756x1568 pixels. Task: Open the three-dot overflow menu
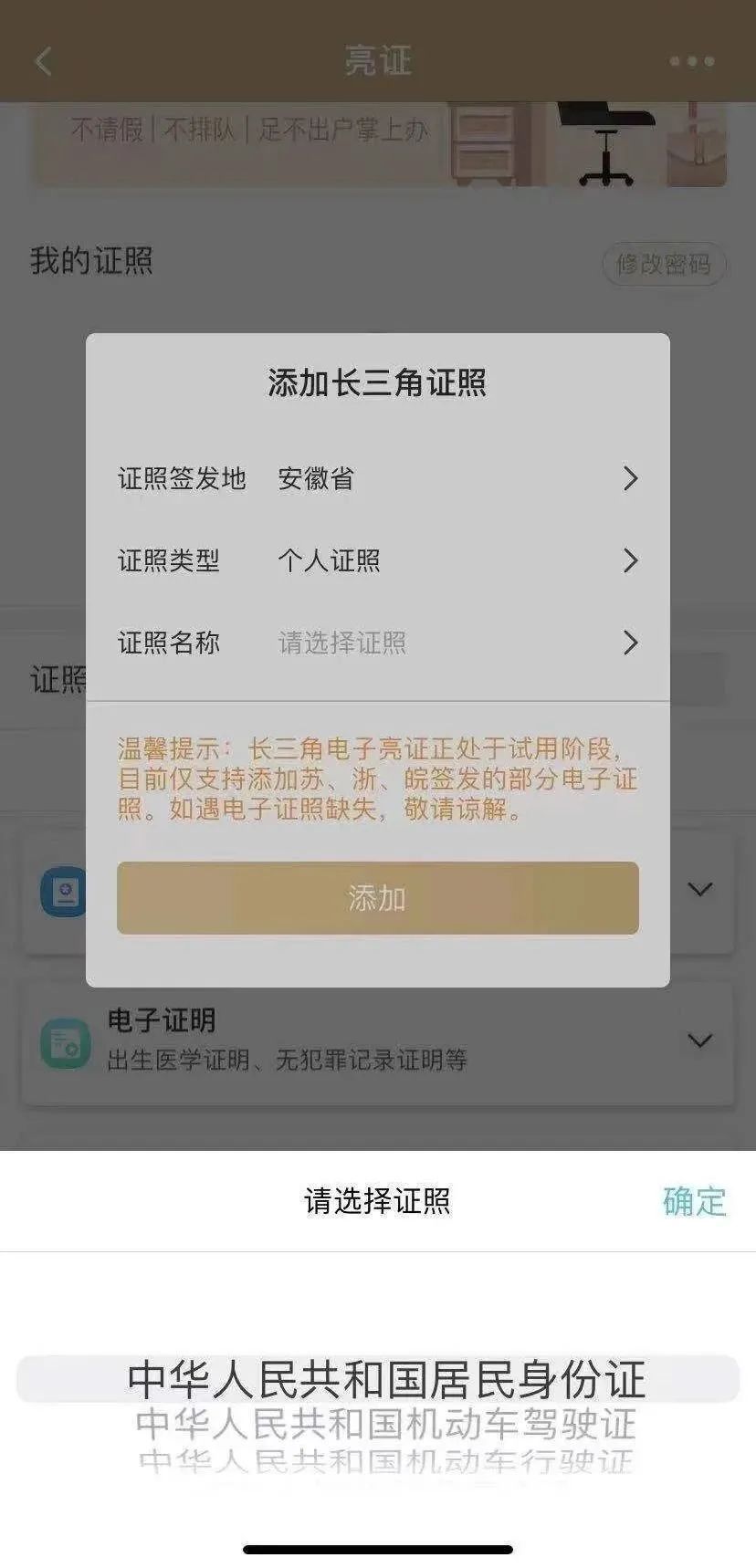tap(691, 61)
